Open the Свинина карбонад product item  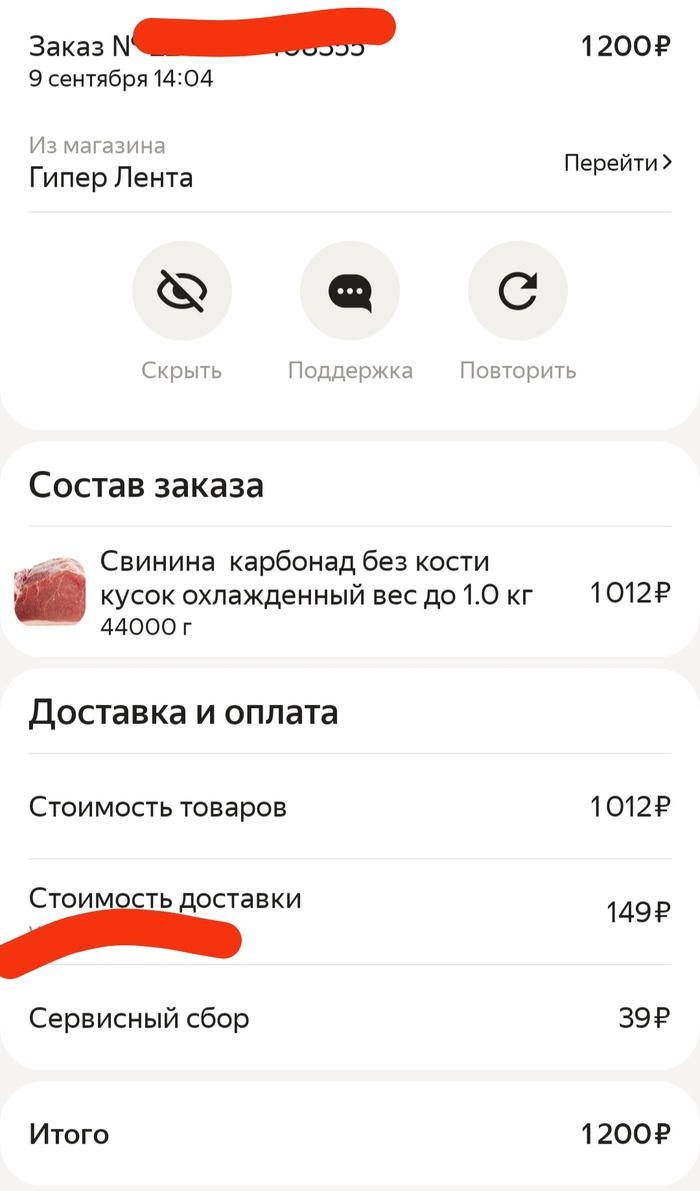coord(316,592)
